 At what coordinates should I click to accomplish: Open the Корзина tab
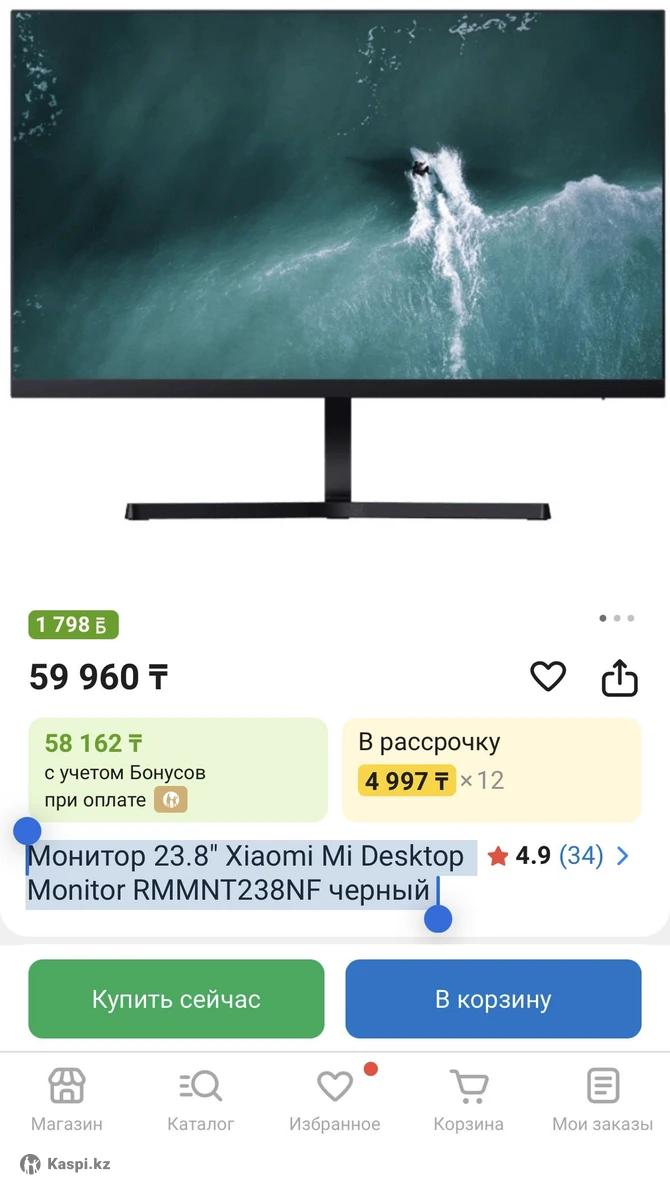coord(468,1099)
